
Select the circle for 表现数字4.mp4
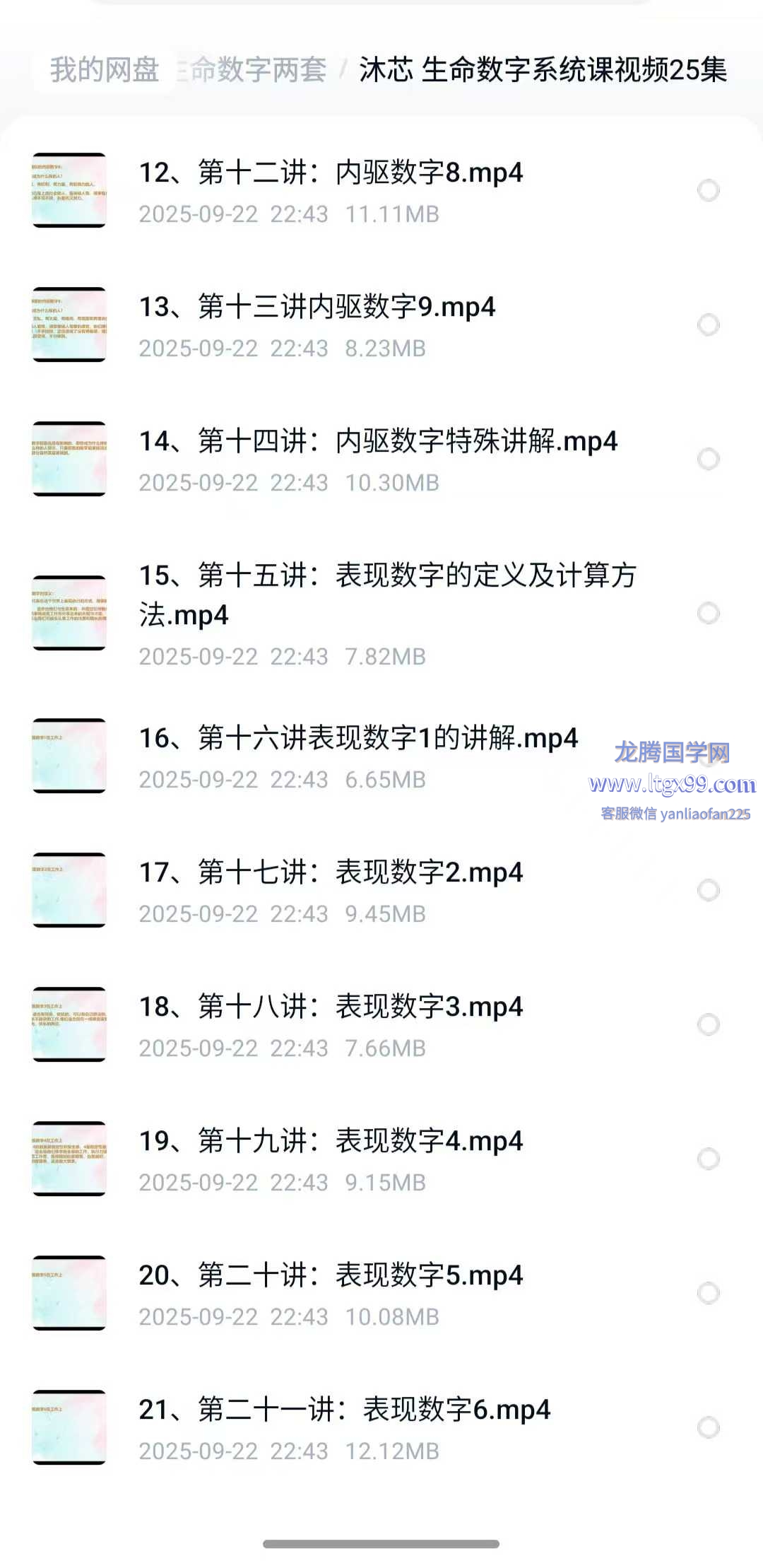point(708,1159)
